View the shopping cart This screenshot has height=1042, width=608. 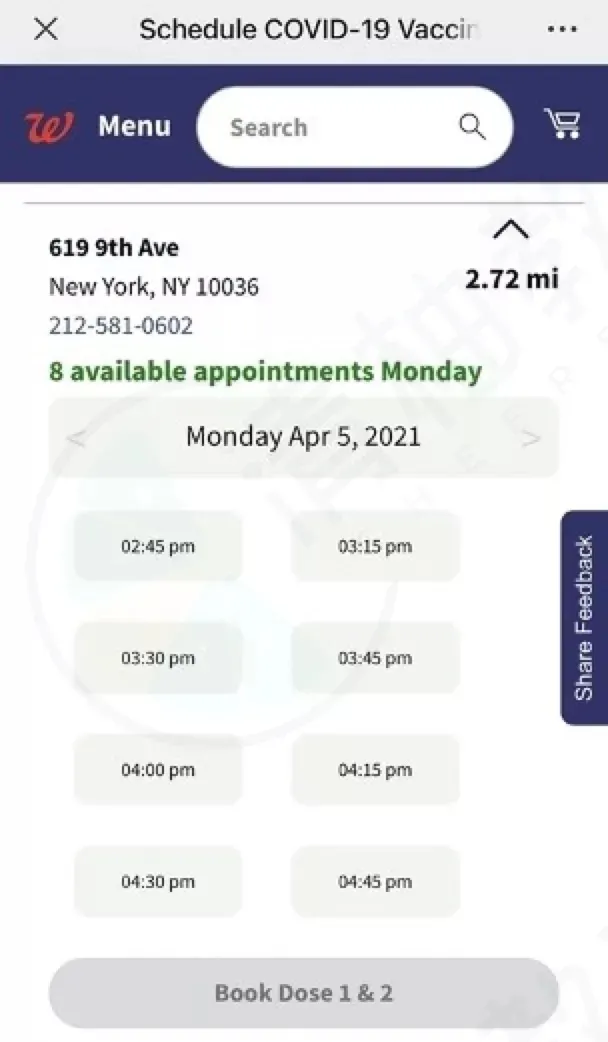[x=562, y=124]
